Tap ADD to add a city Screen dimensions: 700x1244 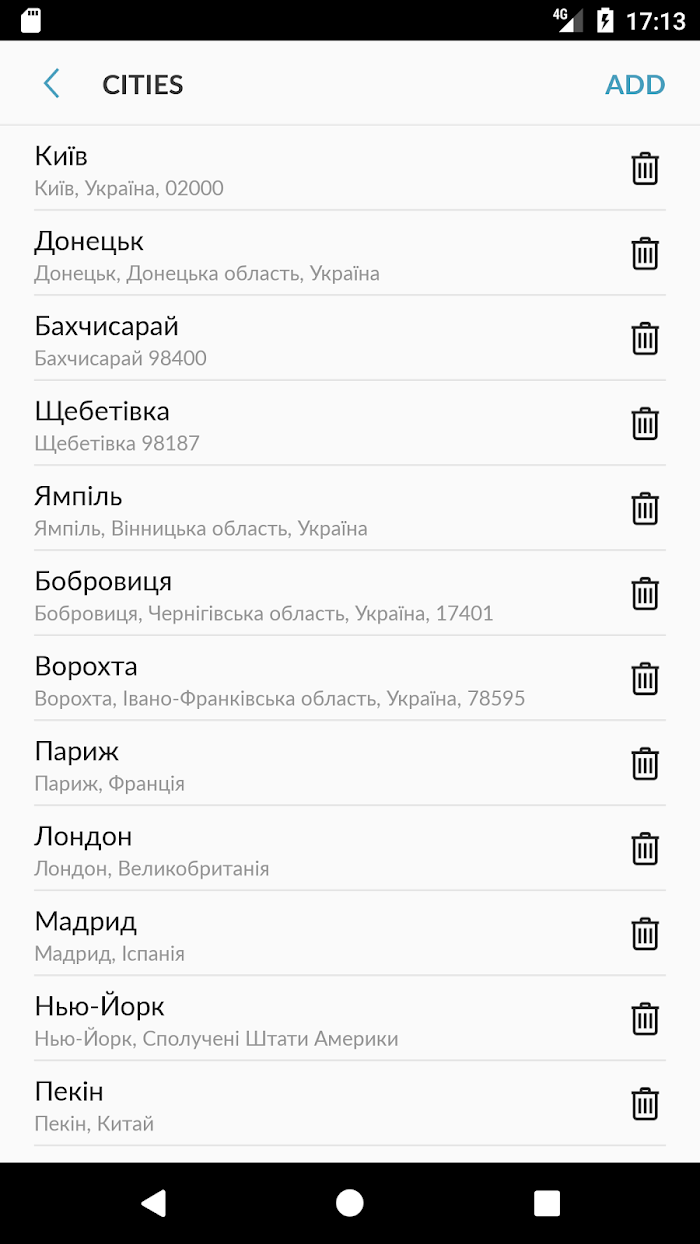pyautogui.click(x=635, y=84)
